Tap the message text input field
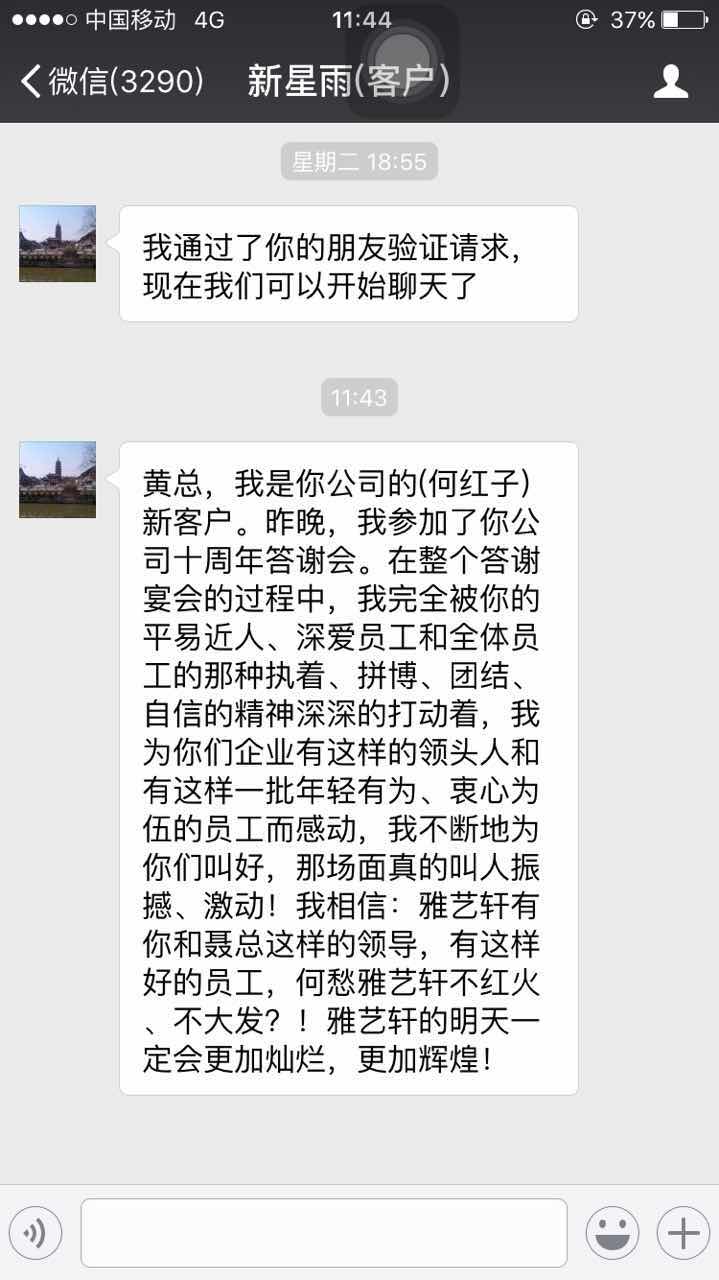Image resolution: width=719 pixels, height=1280 pixels. (x=324, y=1232)
